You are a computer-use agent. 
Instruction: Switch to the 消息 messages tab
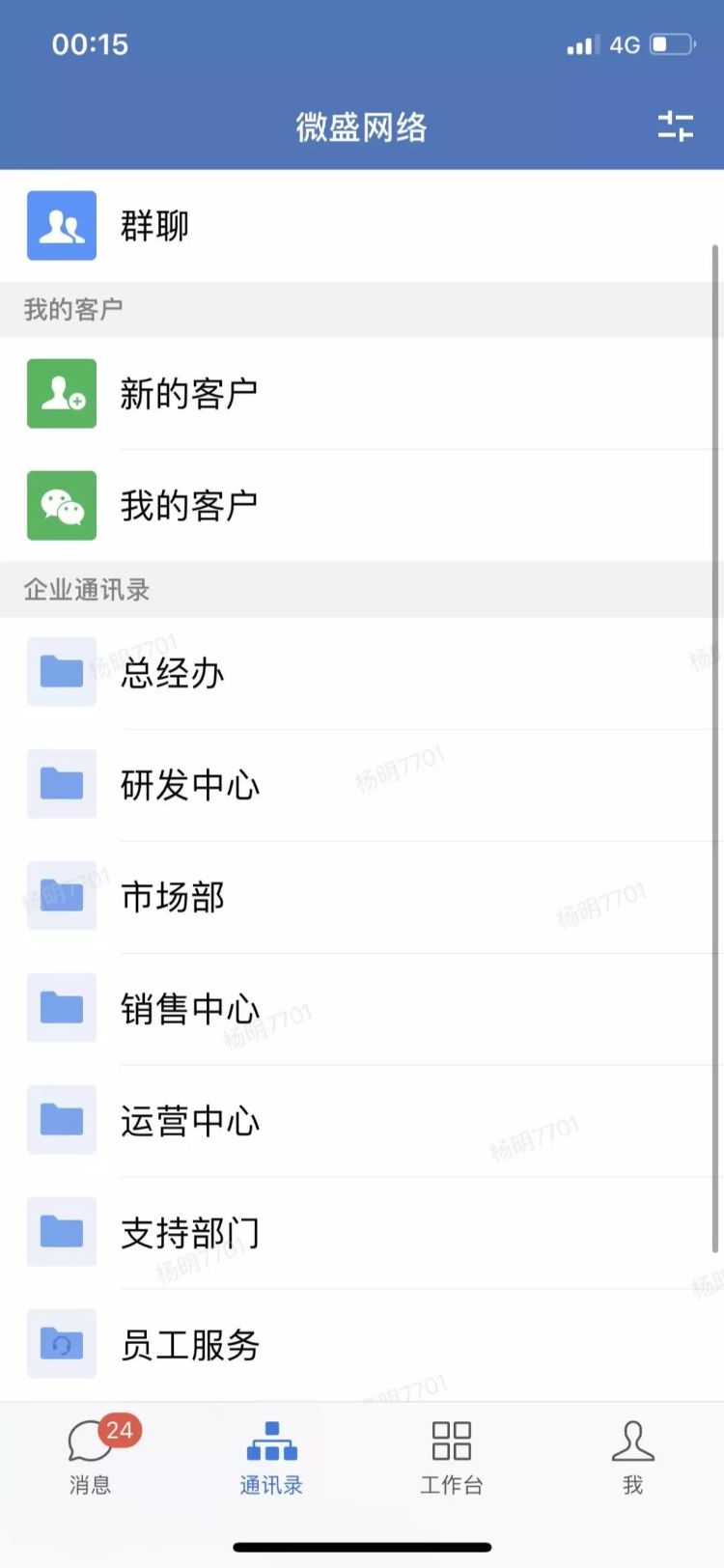point(91,1458)
